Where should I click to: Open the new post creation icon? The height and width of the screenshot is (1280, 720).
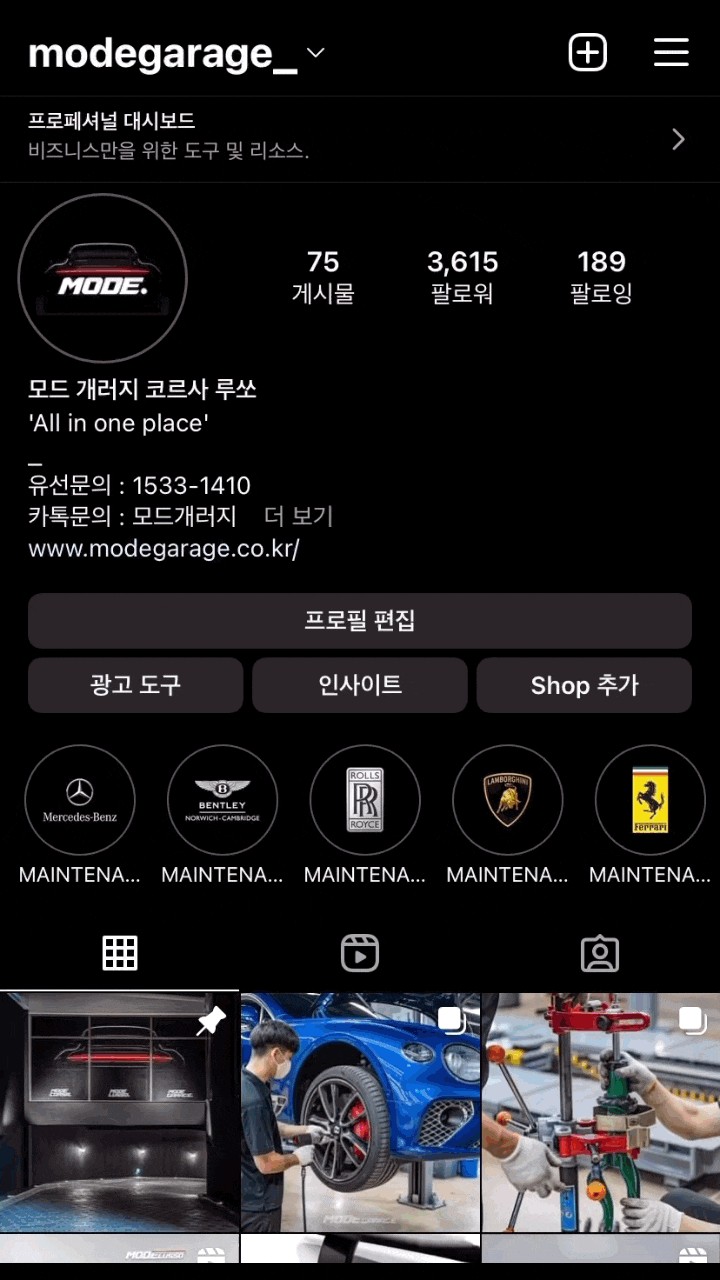tap(587, 52)
